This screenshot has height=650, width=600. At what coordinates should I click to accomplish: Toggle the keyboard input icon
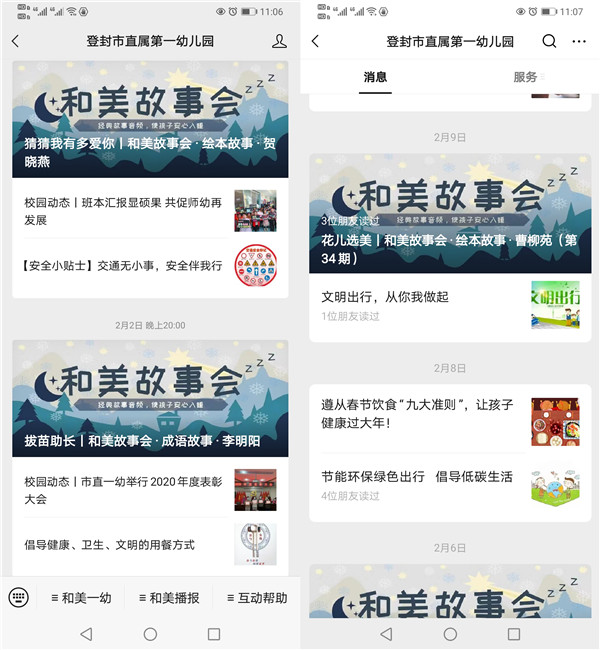18,598
